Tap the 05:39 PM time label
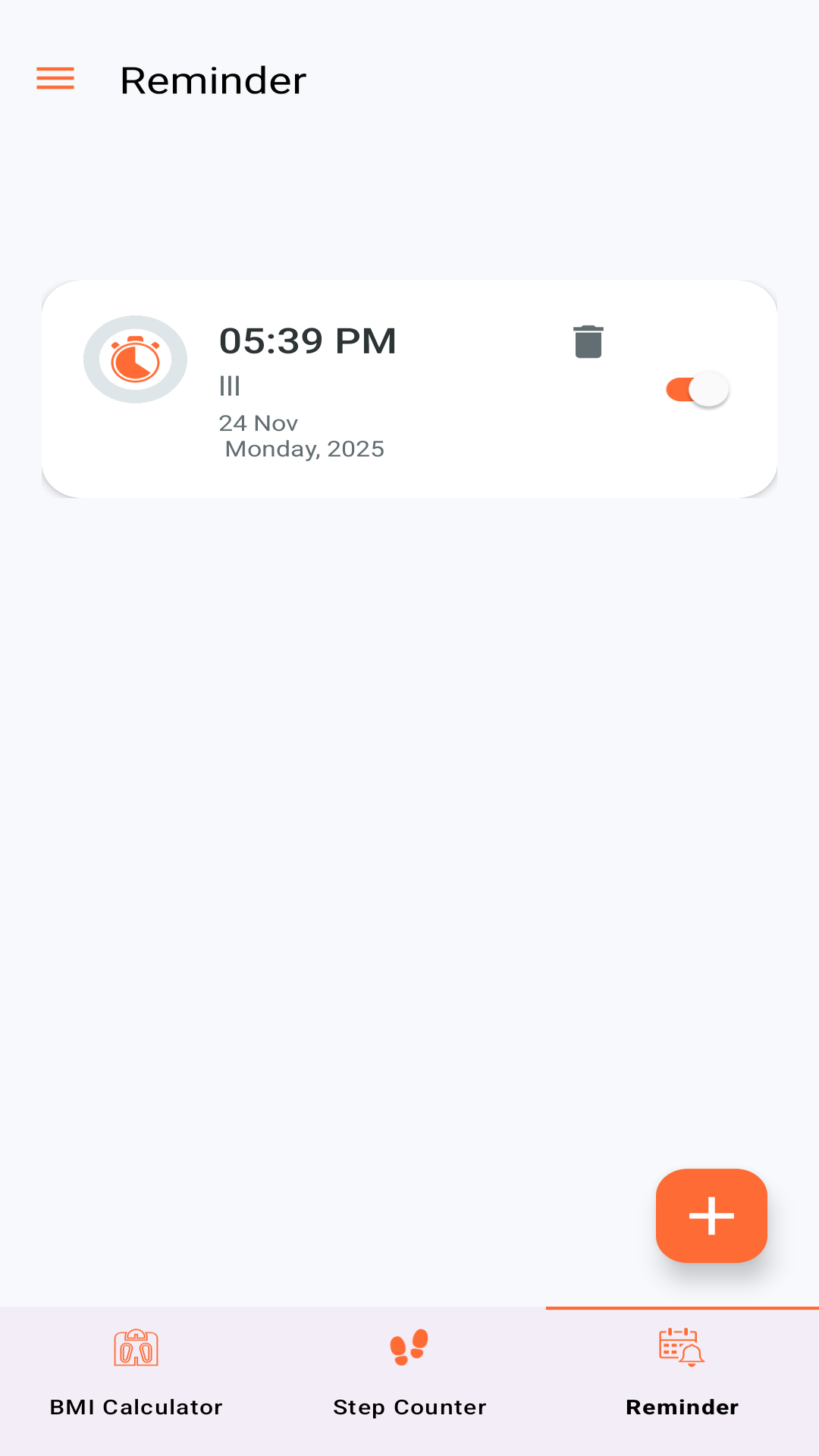The width and height of the screenshot is (819, 1456). [x=308, y=341]
